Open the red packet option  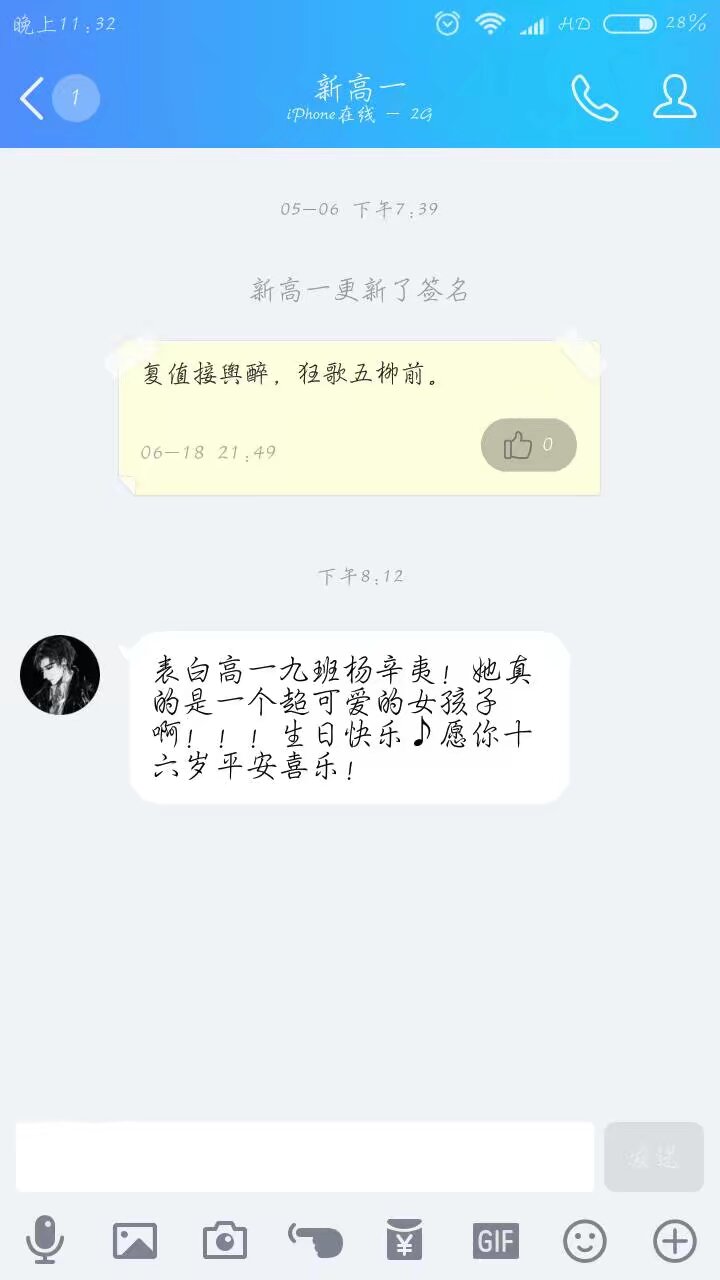(x=405, y=1241)
